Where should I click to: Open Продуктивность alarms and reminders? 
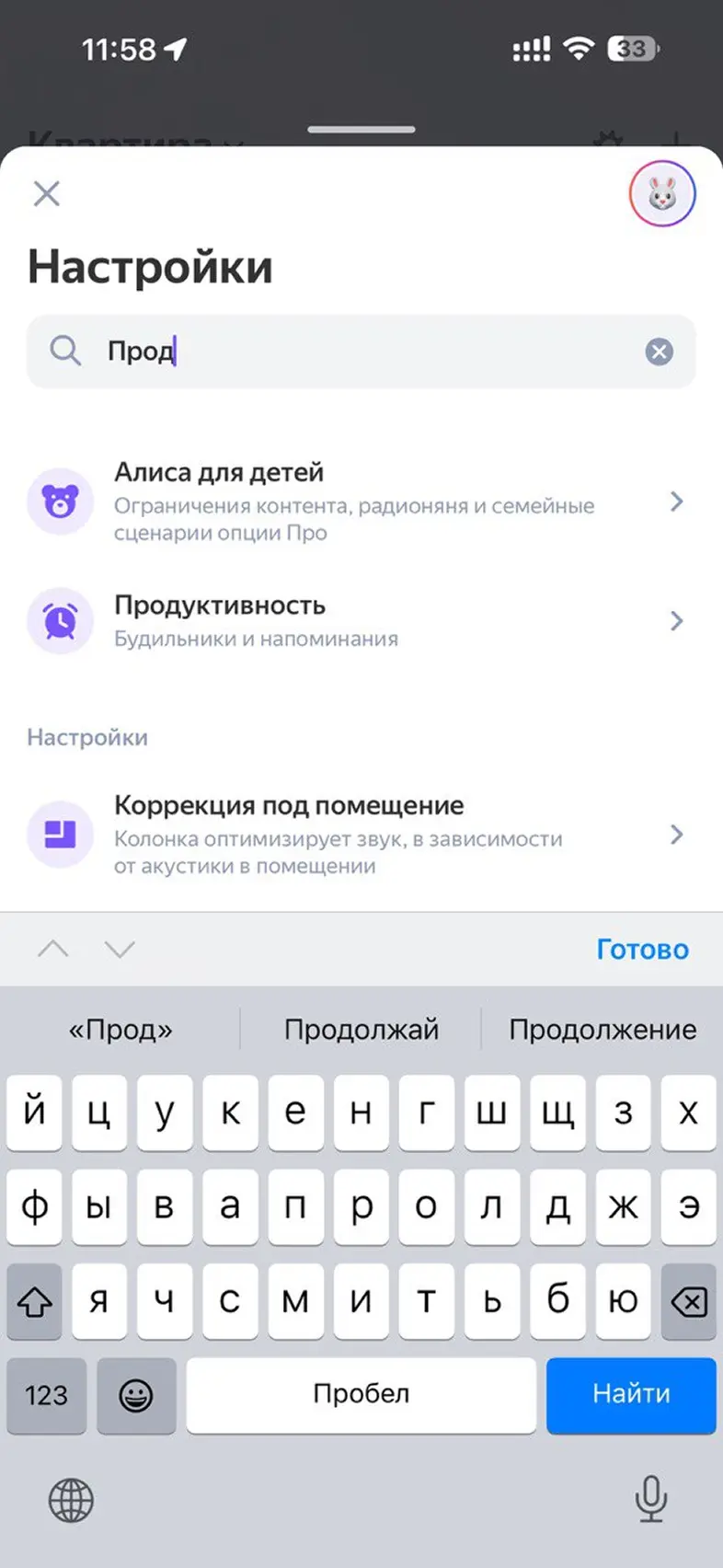(x=361, y=621)
